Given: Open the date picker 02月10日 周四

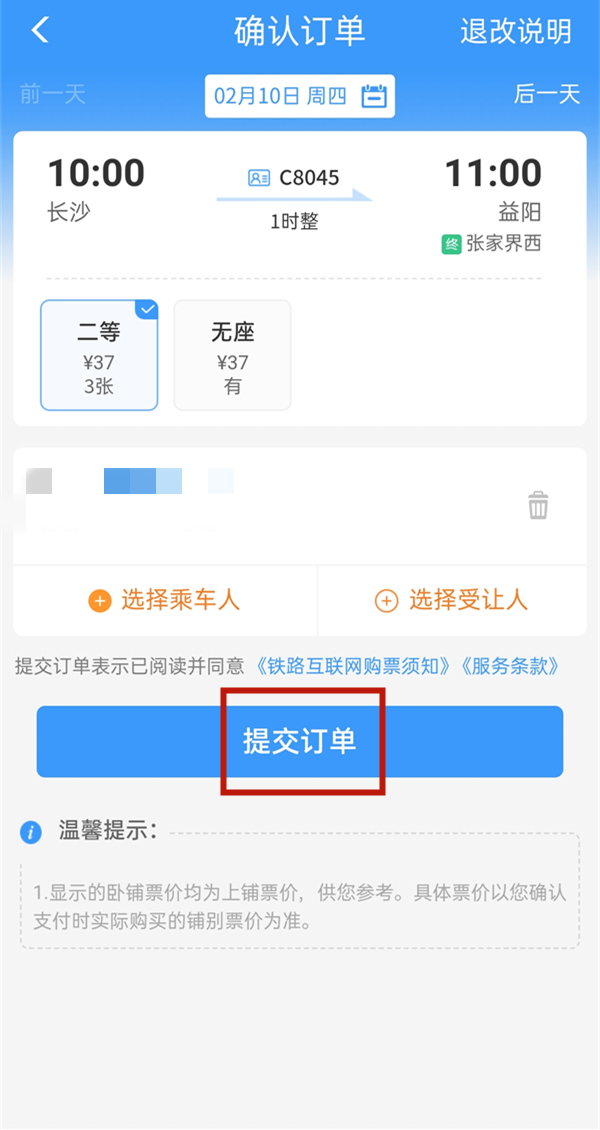Looking at the screenshot, I should pyautogui.click(x=300, y=96).
